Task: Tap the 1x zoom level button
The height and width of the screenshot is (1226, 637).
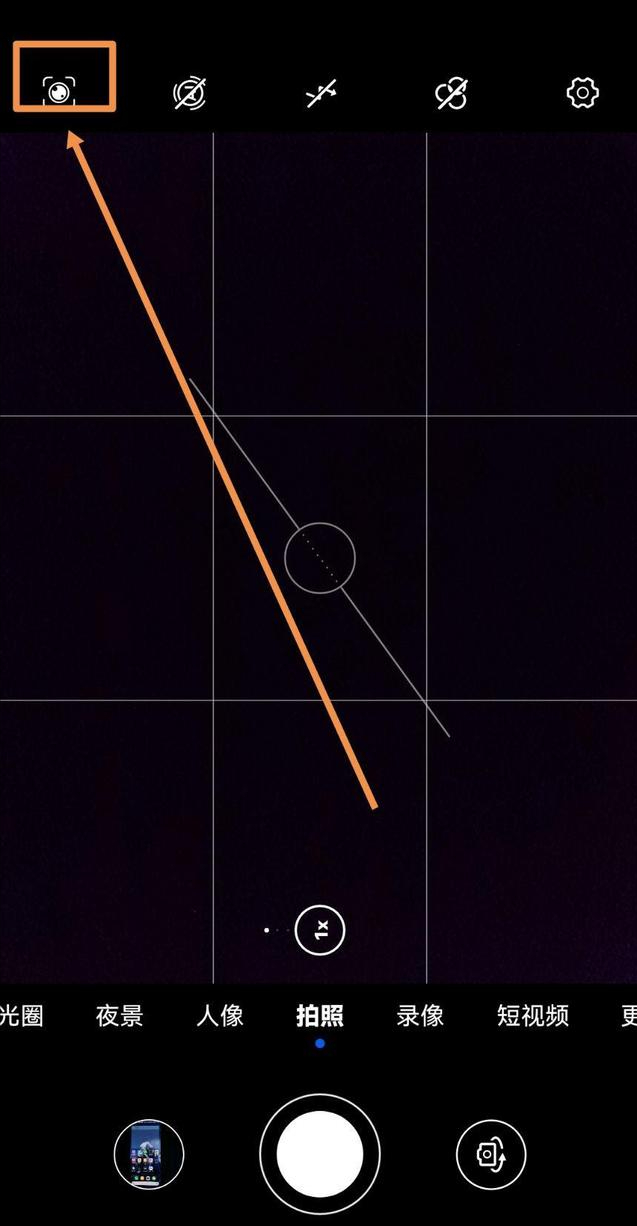Action: click(x=322, y=930)
